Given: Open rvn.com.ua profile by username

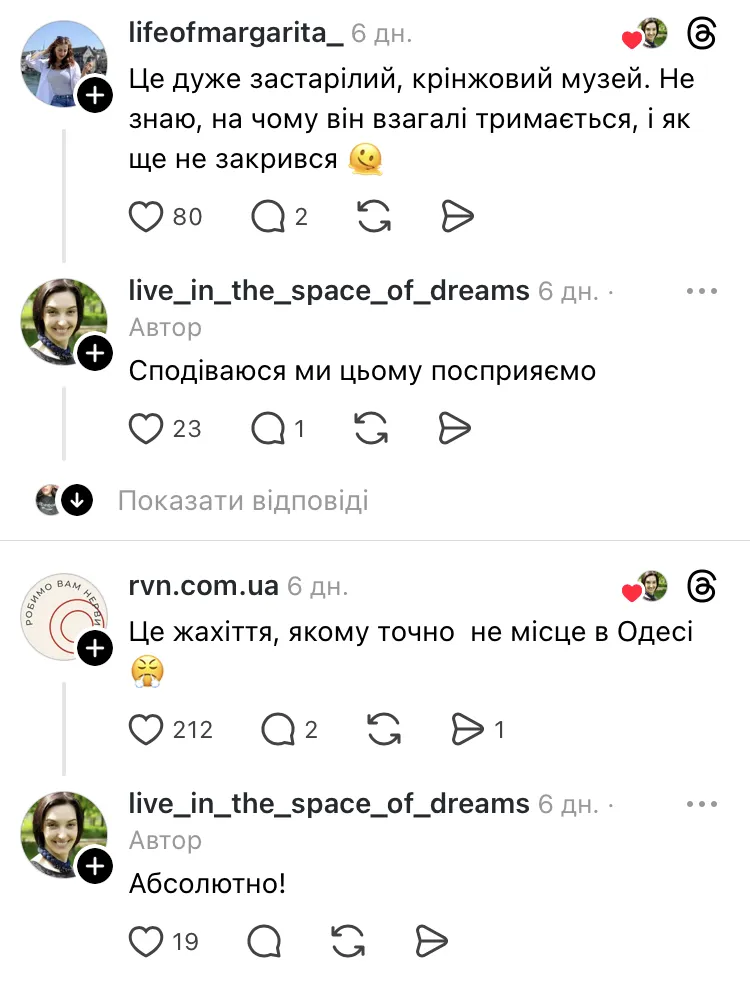Looking at the screenshot, I should pos(204,586).
